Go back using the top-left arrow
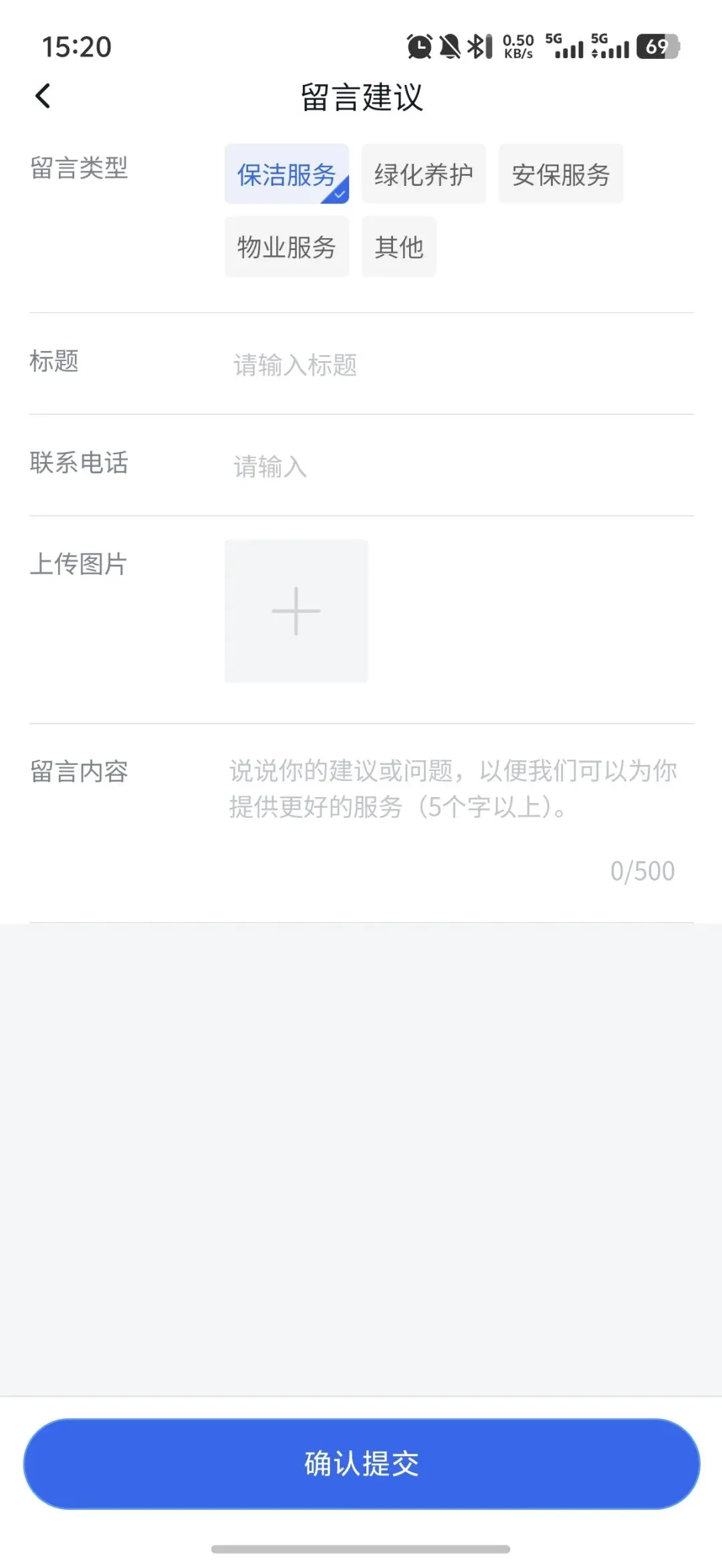The height and width of the screenshot is (1568, 722). coord(43,96)
